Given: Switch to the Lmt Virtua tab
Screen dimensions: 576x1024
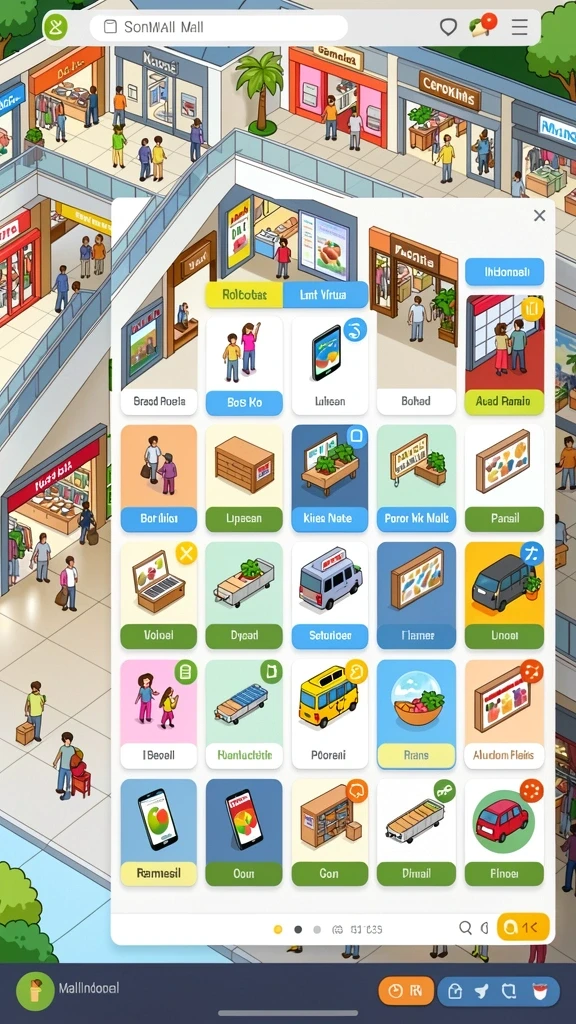Looking at the screenshot, I should coord(325,295).
